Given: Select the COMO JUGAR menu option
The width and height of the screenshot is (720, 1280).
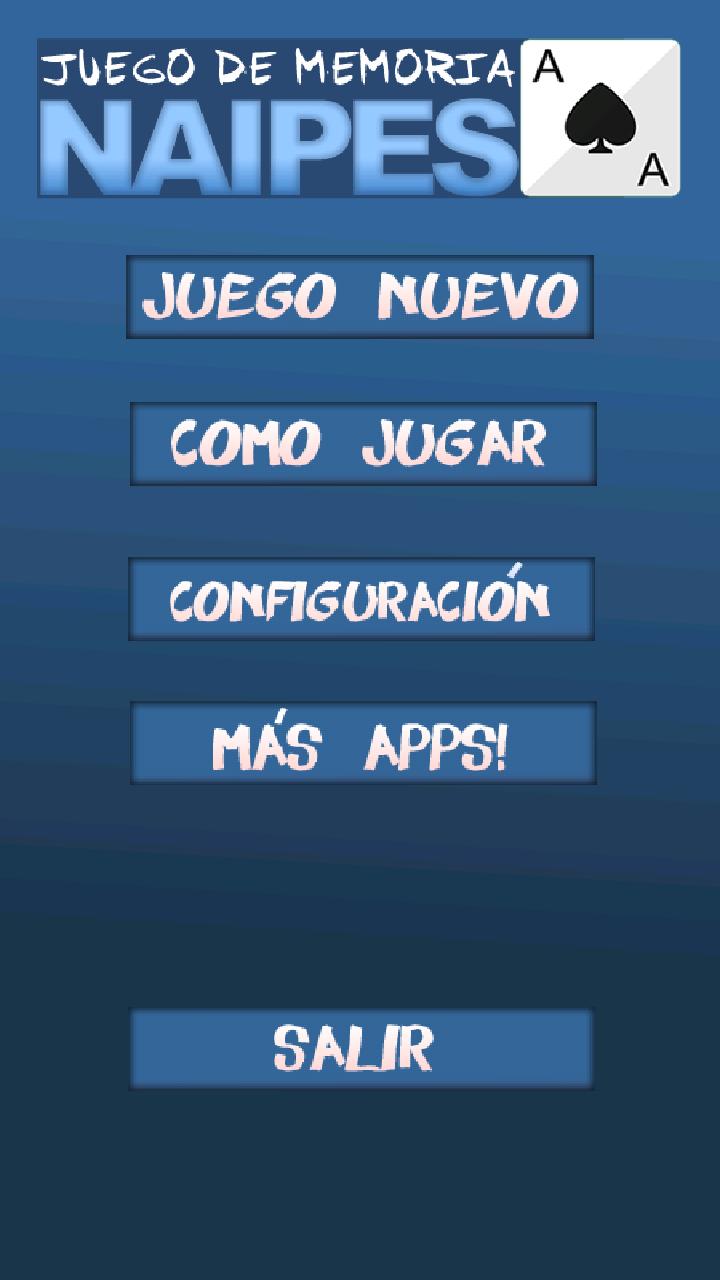Looking at the screenshot, I should [360, 445].
